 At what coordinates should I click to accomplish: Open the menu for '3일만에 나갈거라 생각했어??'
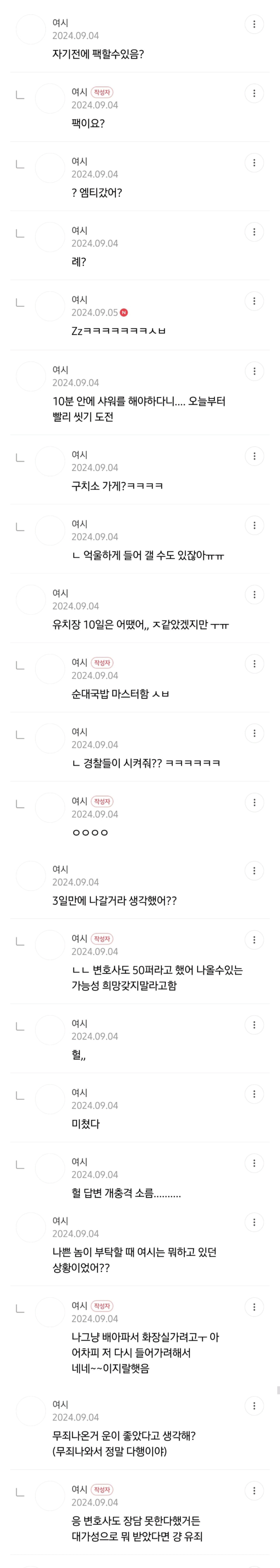pyautogui.click(x=254, y=871)
